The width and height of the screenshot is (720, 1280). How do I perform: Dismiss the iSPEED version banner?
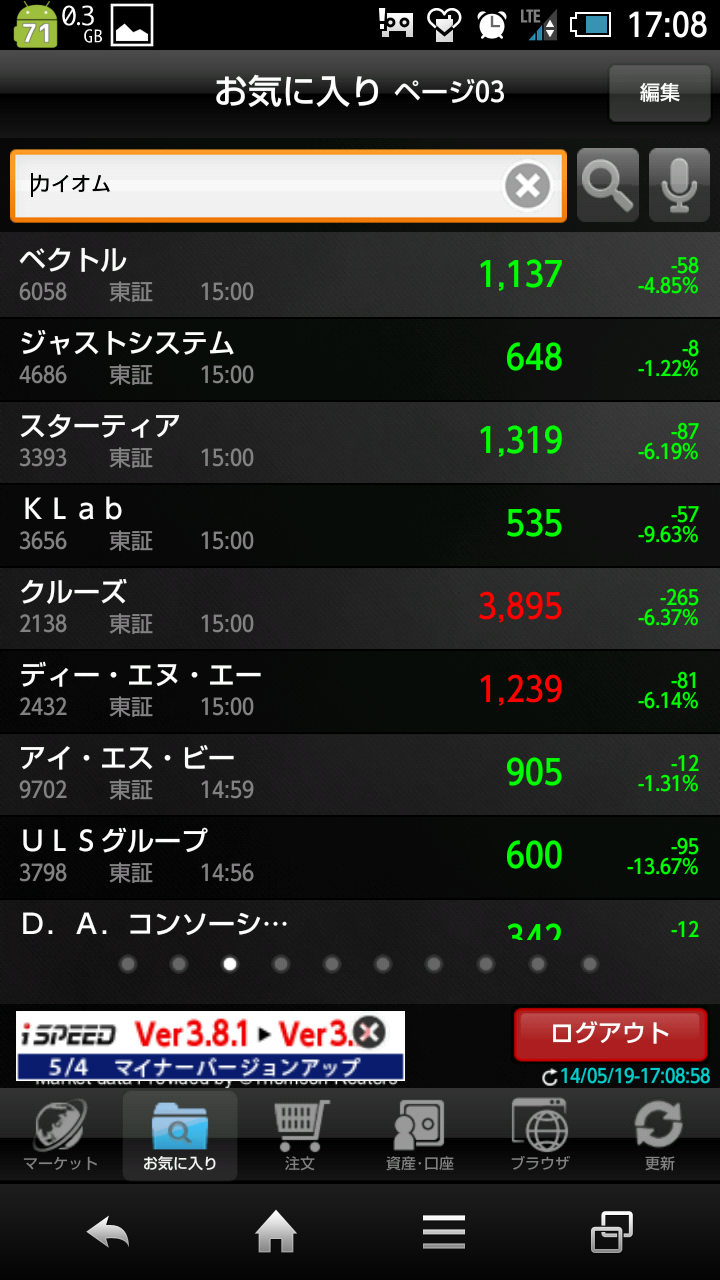369,1032
